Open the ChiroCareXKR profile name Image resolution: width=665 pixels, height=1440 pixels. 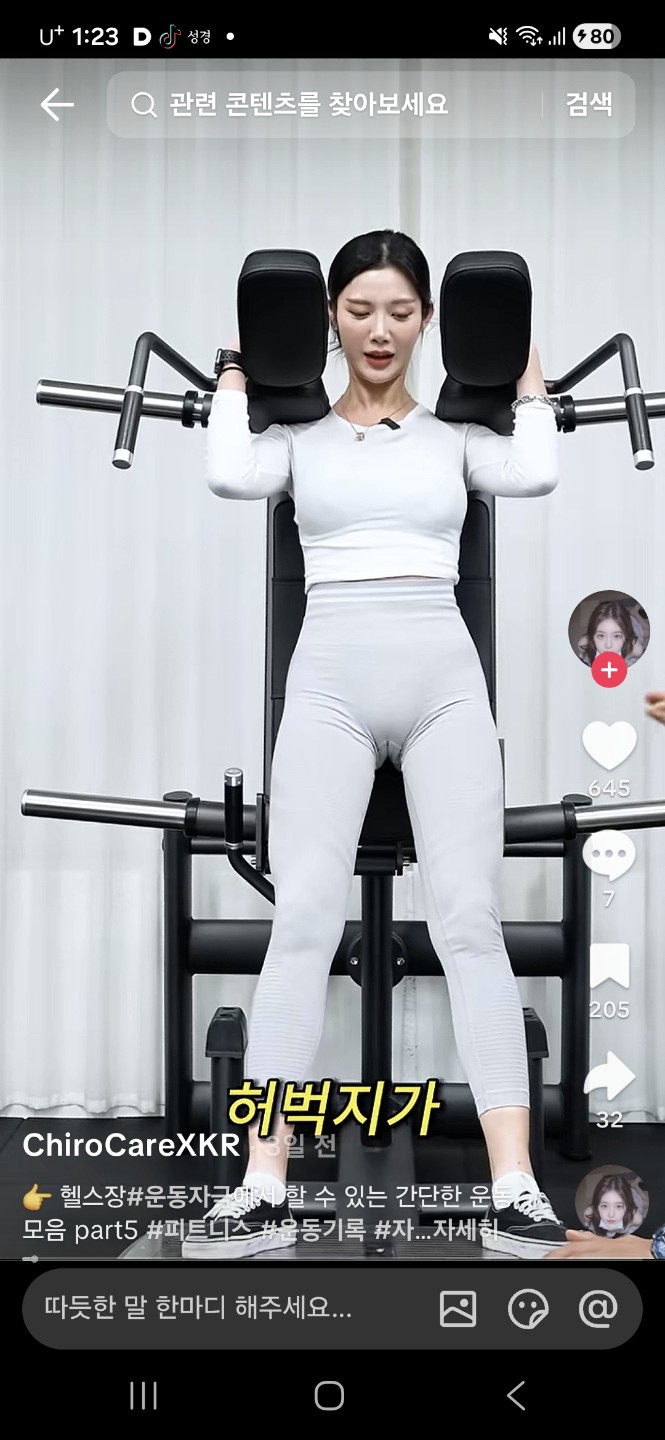coord(131,1146)
